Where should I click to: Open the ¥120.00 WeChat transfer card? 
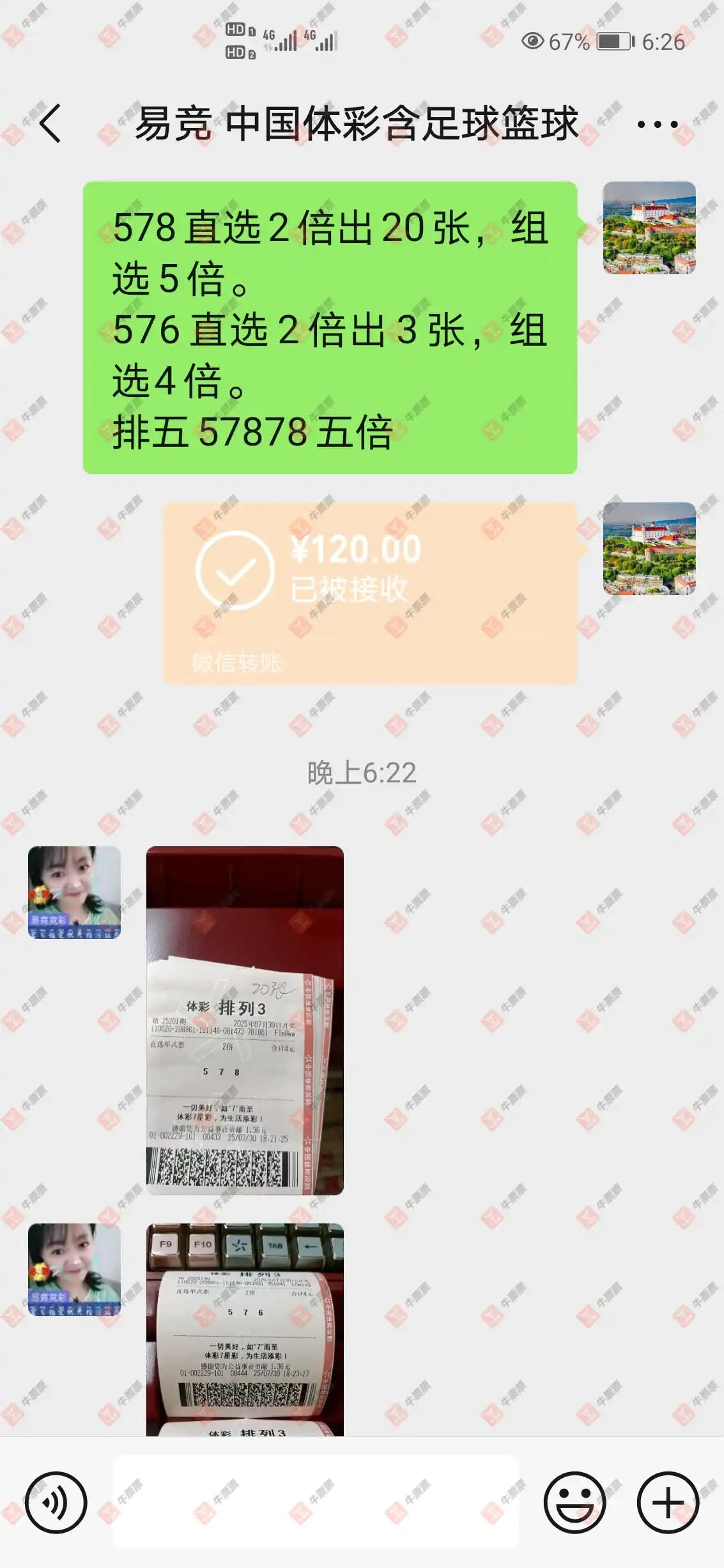tap(369, 593)
